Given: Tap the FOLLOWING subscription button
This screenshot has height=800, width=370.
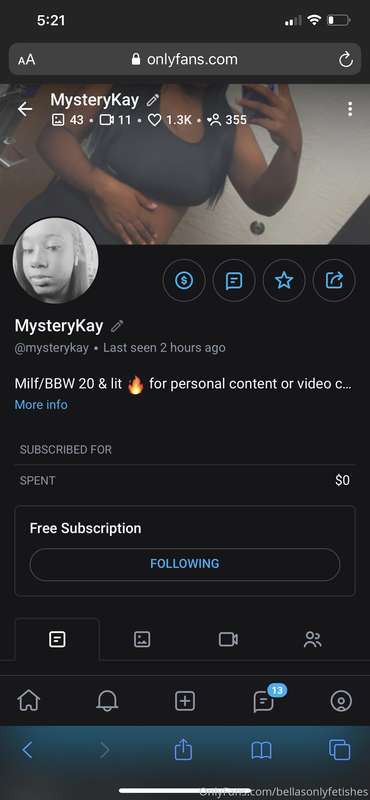Looking at the screenshot, I should click(x=185, y=564).
